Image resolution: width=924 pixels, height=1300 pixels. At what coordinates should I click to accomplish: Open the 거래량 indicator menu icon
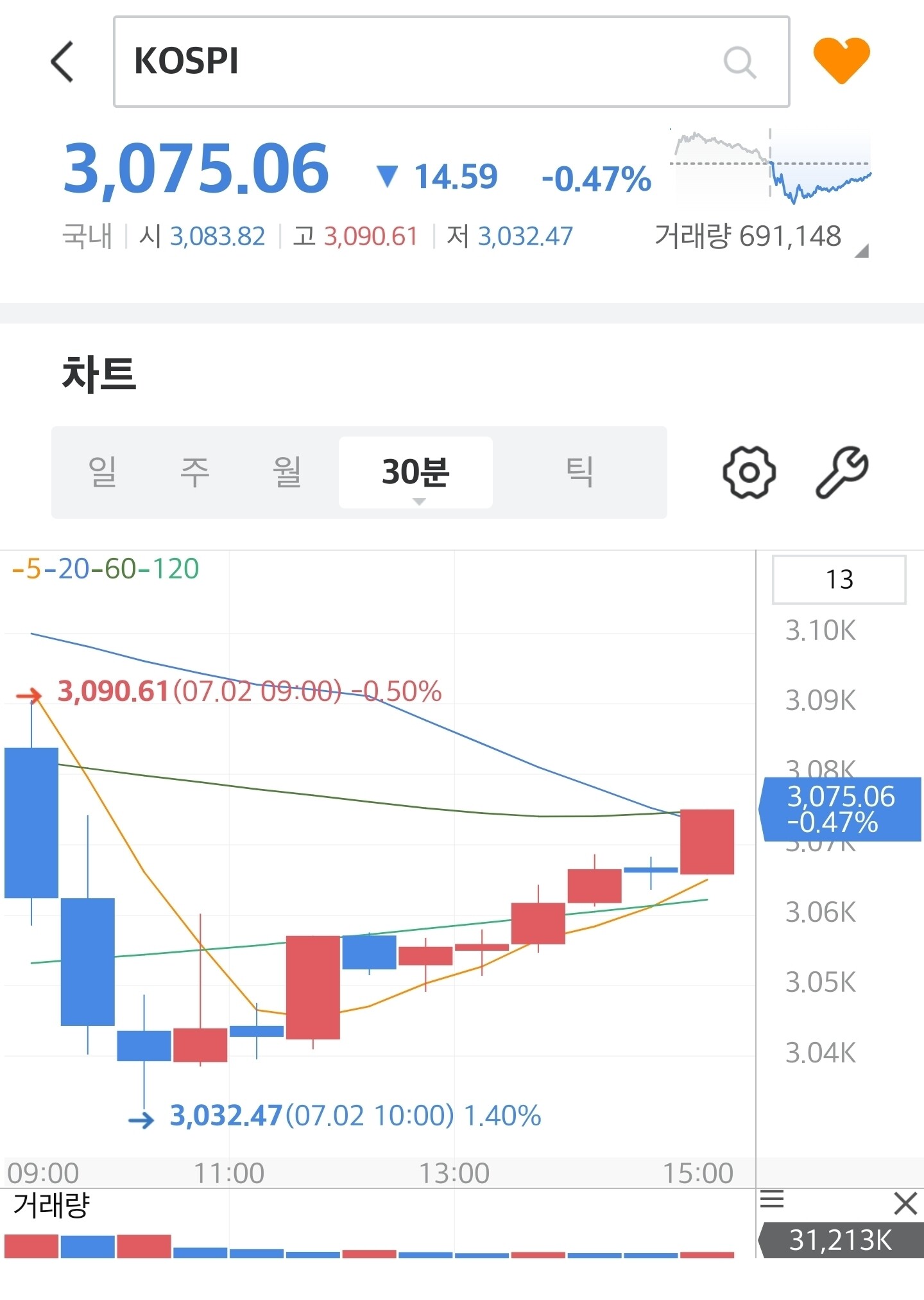point(772,1199)
